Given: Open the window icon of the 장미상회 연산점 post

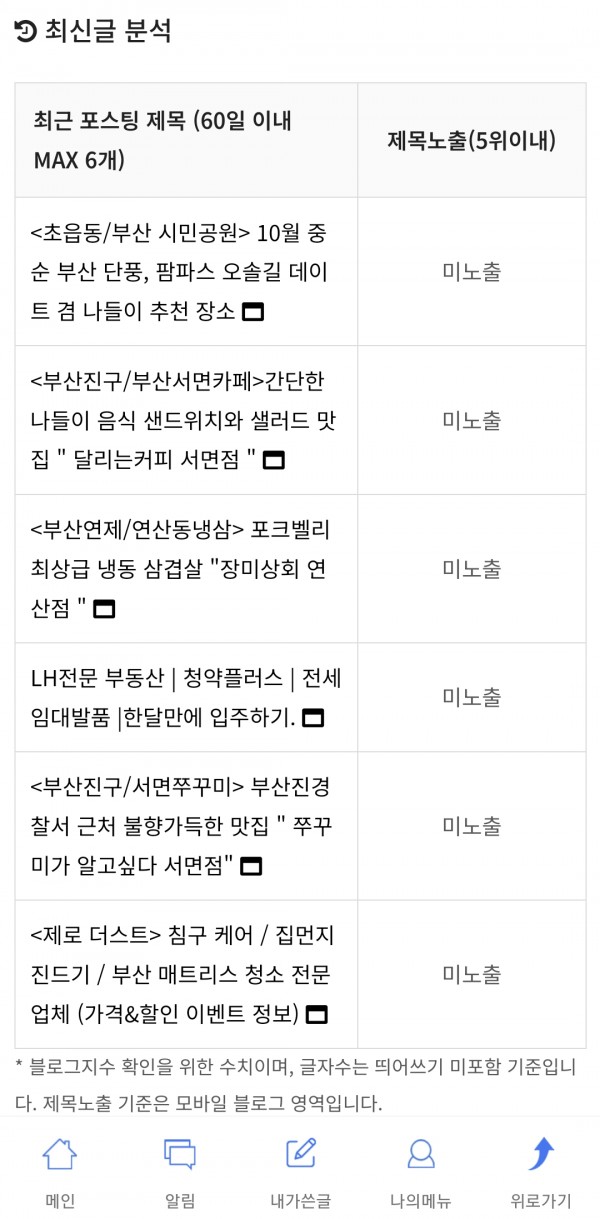Looking at the screenshot, I should pos(104,608).
